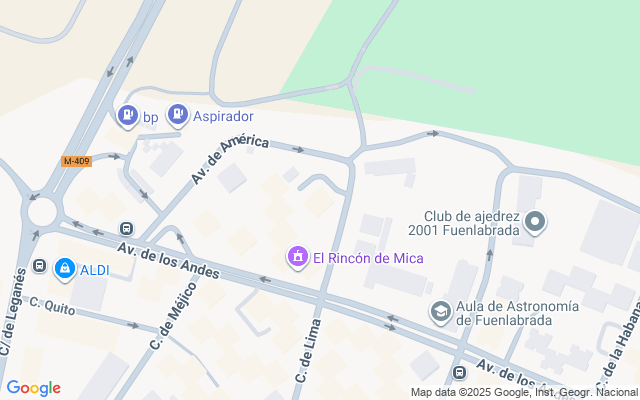The image size is (640, 400).
Task: Select the Club de ajedrez 2001 Fuenlabrada pin
Action: click(536, 222)
